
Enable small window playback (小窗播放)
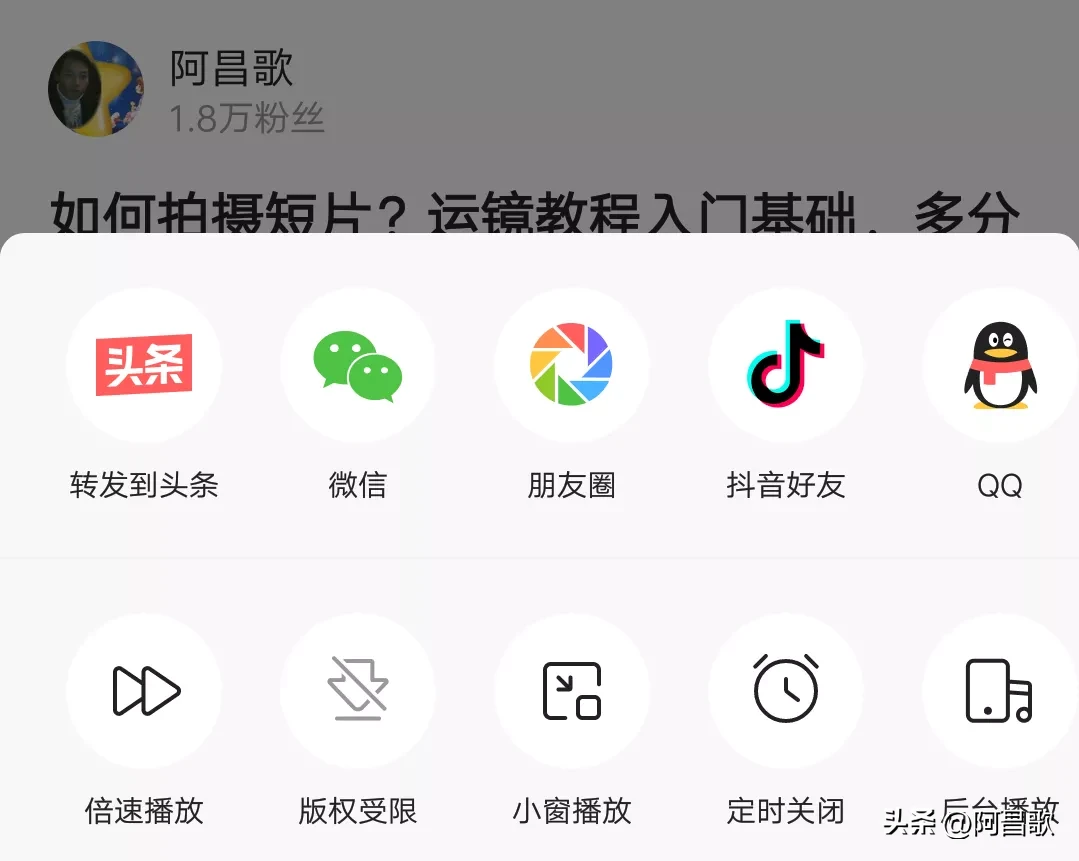(571, 691)
